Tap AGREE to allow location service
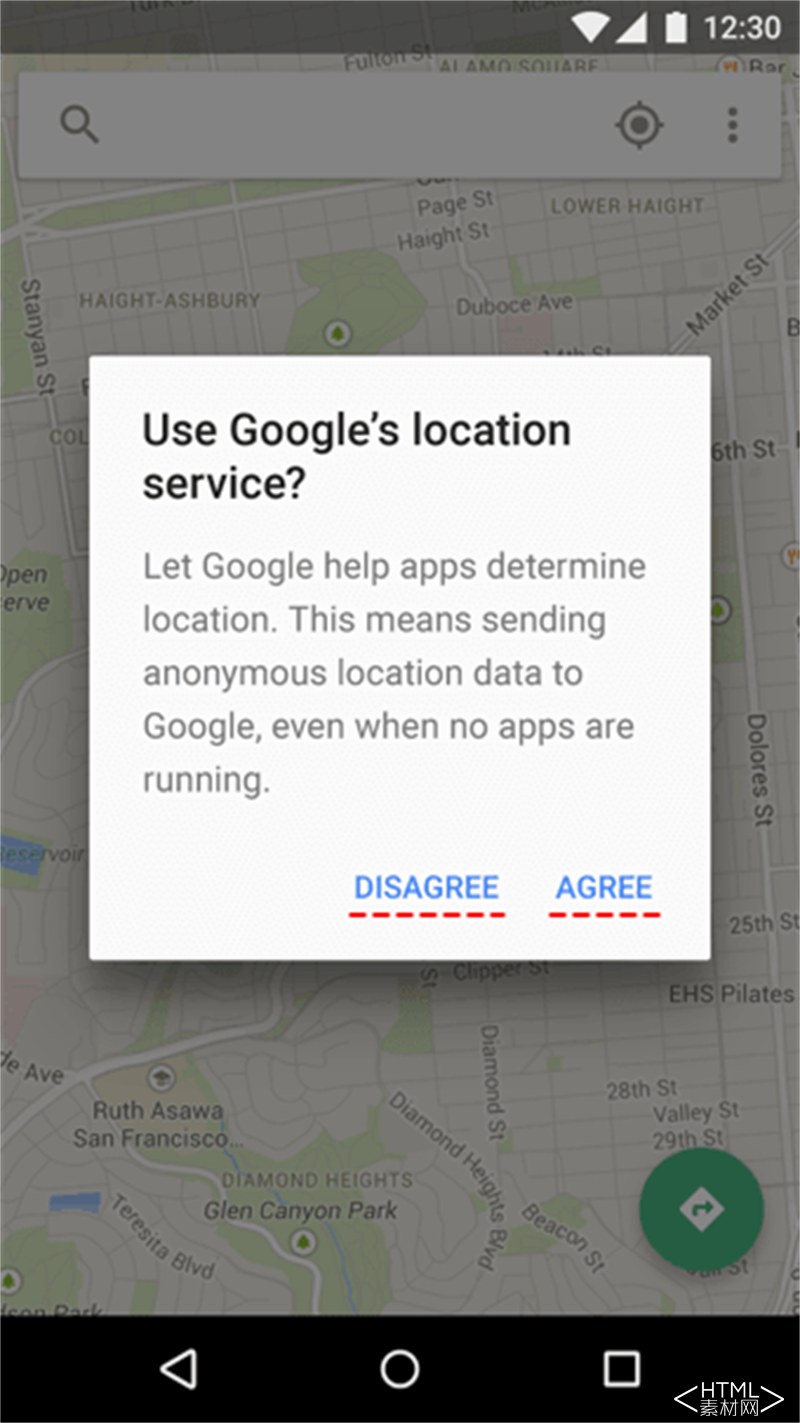The height and width of the screenshot is (1423, 800). (604, 887)
